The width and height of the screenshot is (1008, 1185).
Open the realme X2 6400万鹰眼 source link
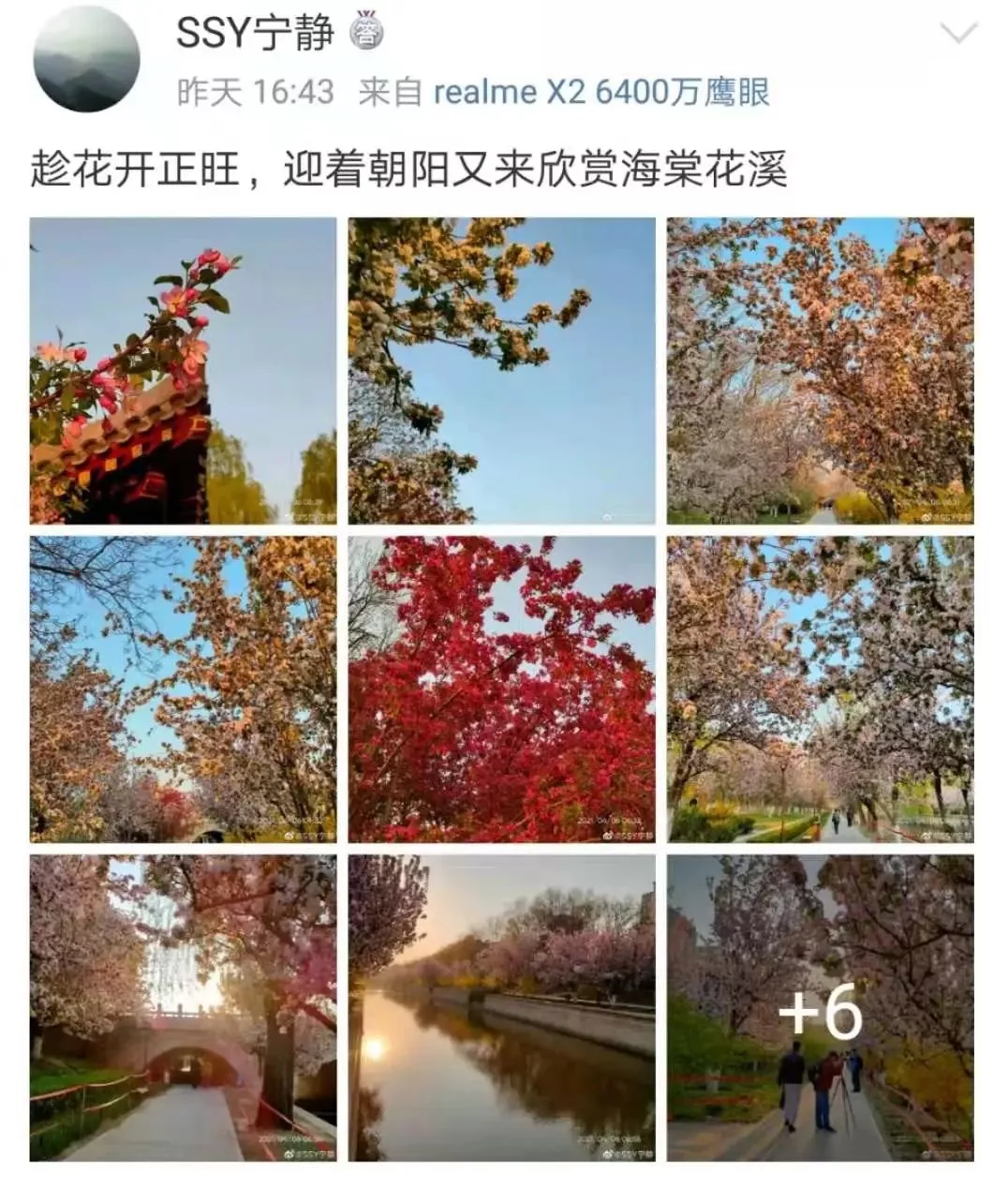(x=601, y=92)
